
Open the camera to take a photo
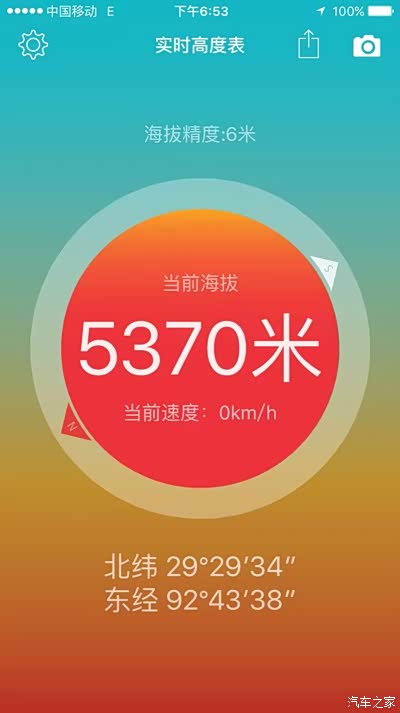[367, 45]
